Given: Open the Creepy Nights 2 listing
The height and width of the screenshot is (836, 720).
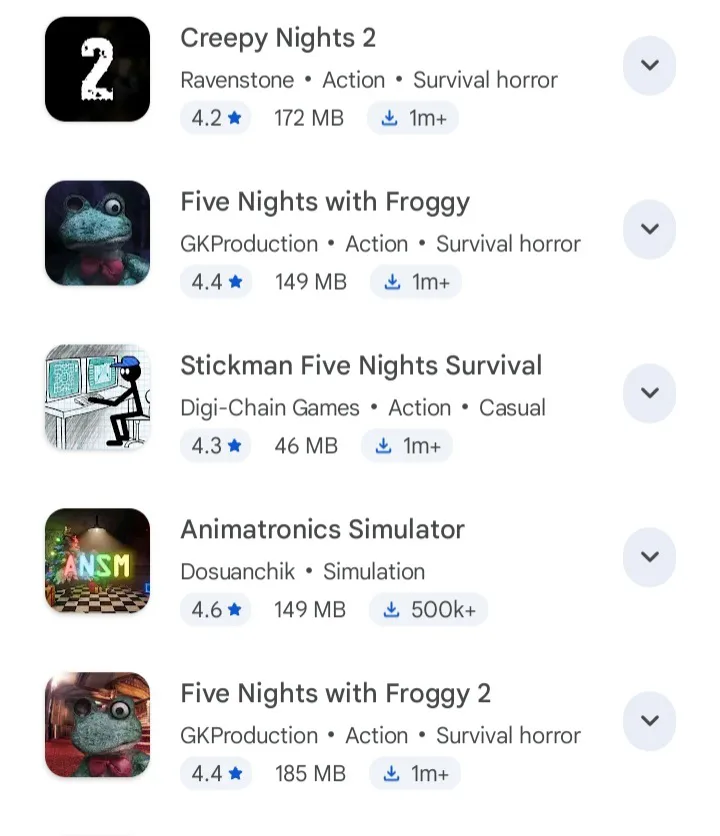Looking at the screenshot, I should [278, 39].
